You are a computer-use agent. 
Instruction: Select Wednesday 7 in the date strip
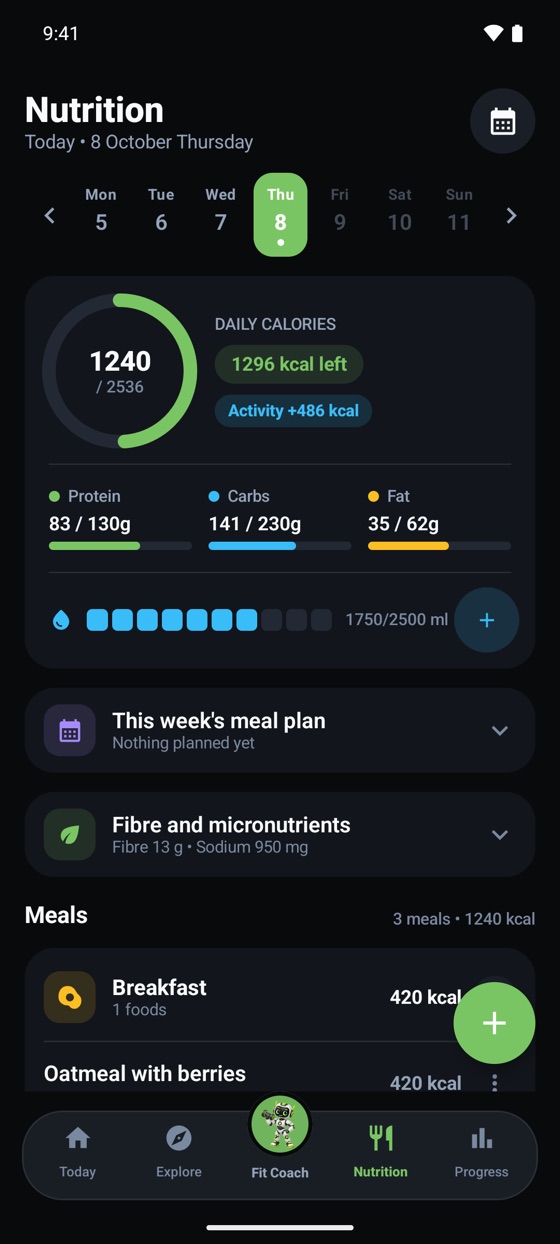(220, 210)
